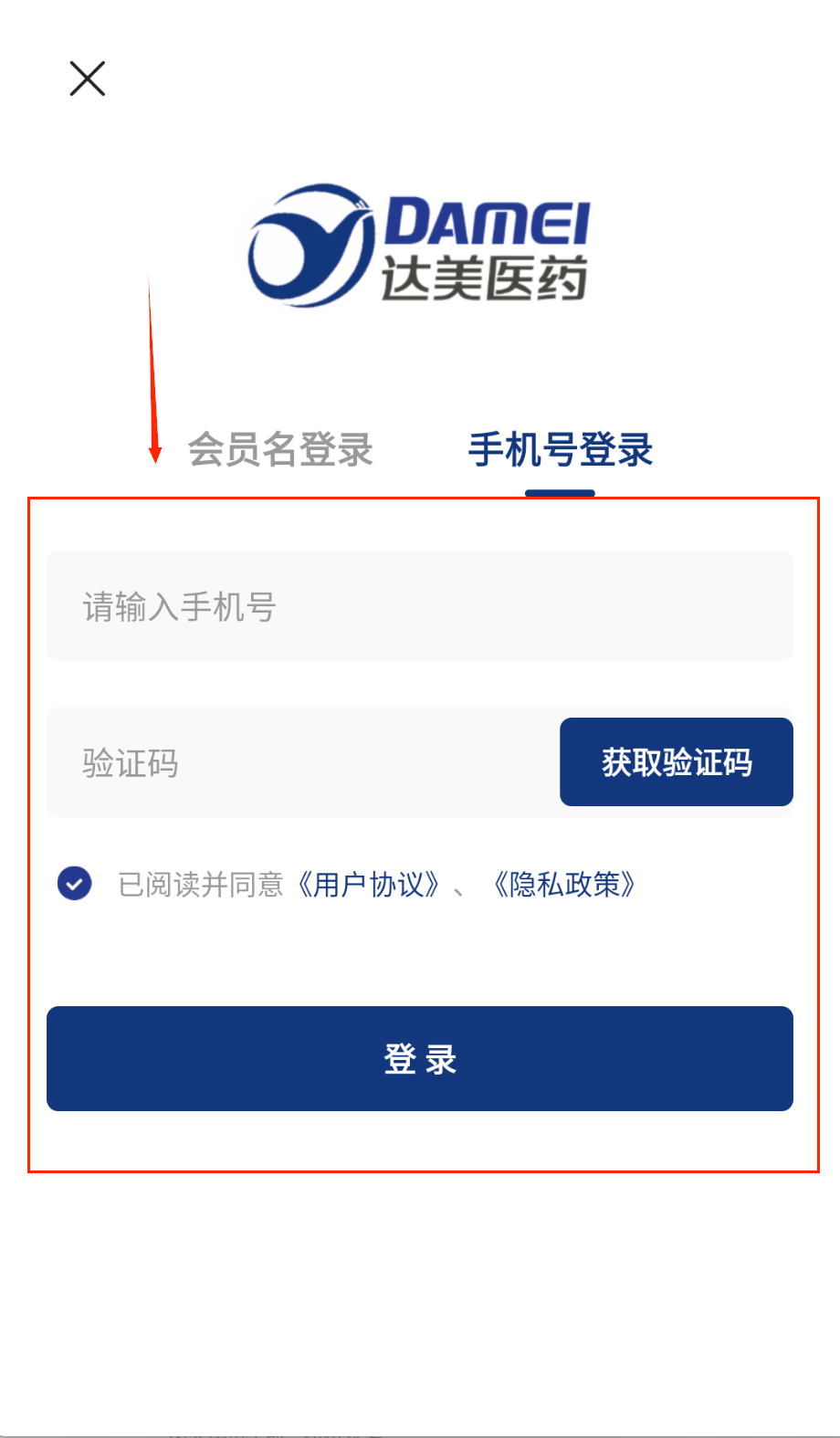Select the 手机号登录 tab

(x=560, y=449)
